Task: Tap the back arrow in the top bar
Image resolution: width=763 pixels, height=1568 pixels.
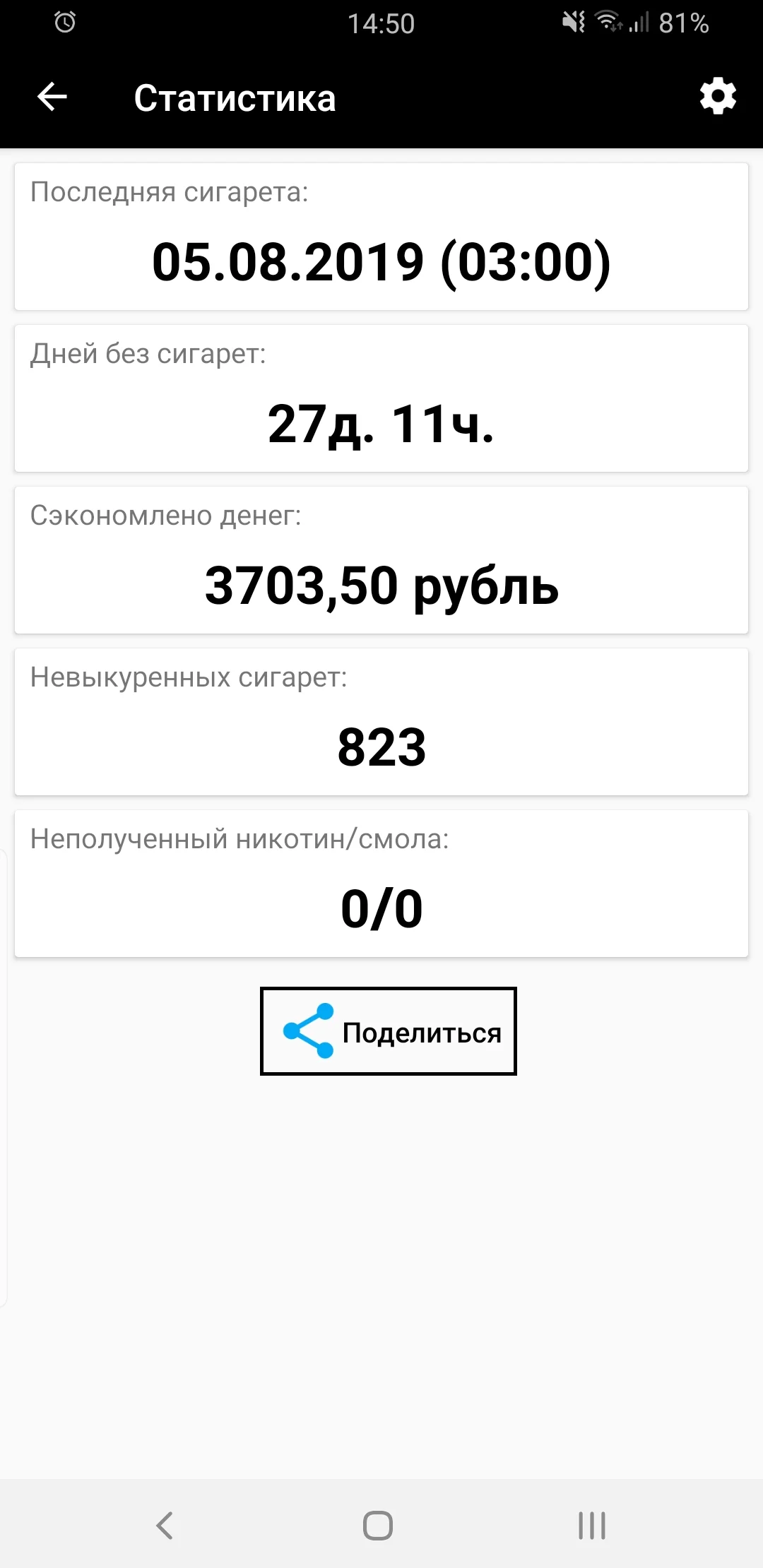Action: tap(51, 97)
